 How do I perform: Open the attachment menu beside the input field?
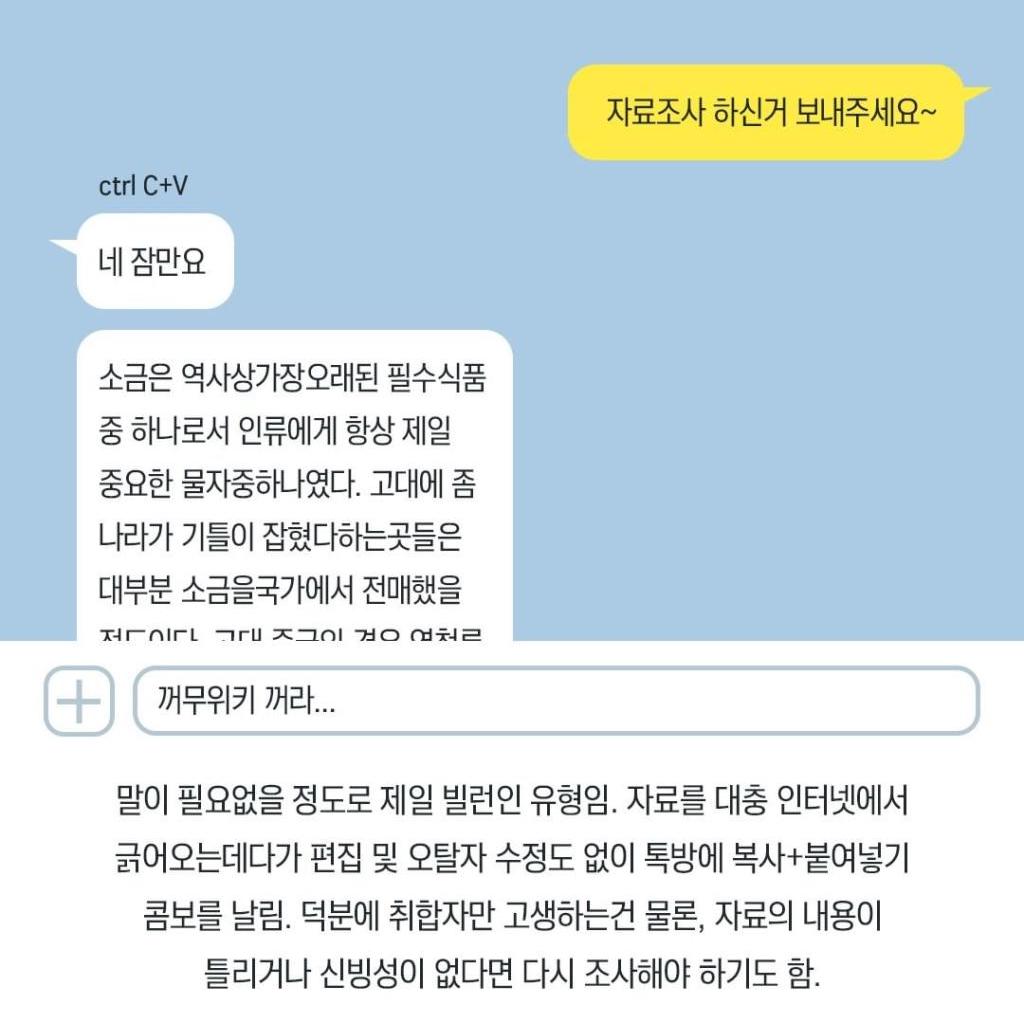(x=78, y=703)
